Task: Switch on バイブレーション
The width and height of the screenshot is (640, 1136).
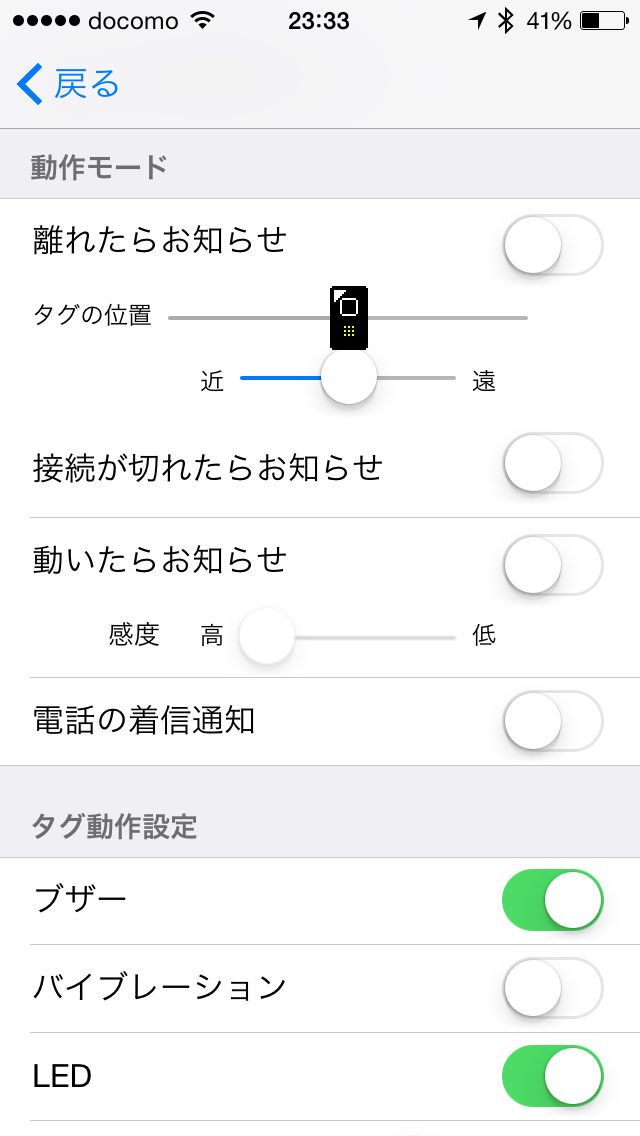Action: point(553,988)
